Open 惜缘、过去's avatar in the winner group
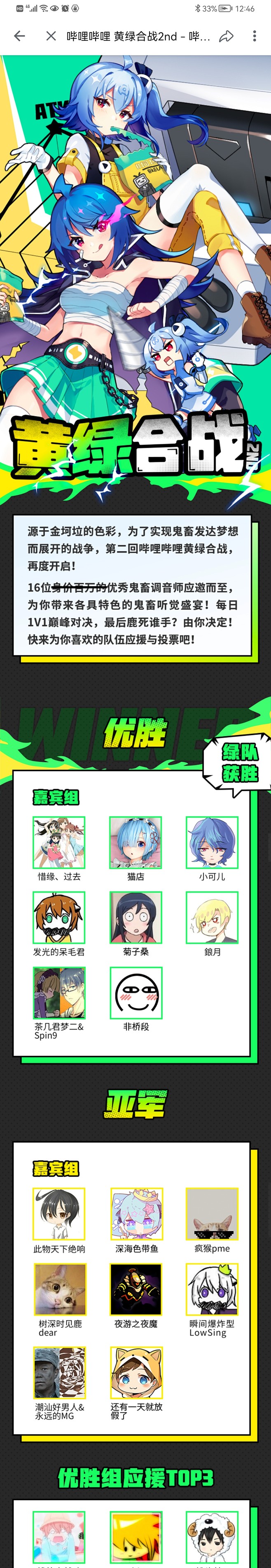This screenshot has height=1568, width=271. [59, 842]
